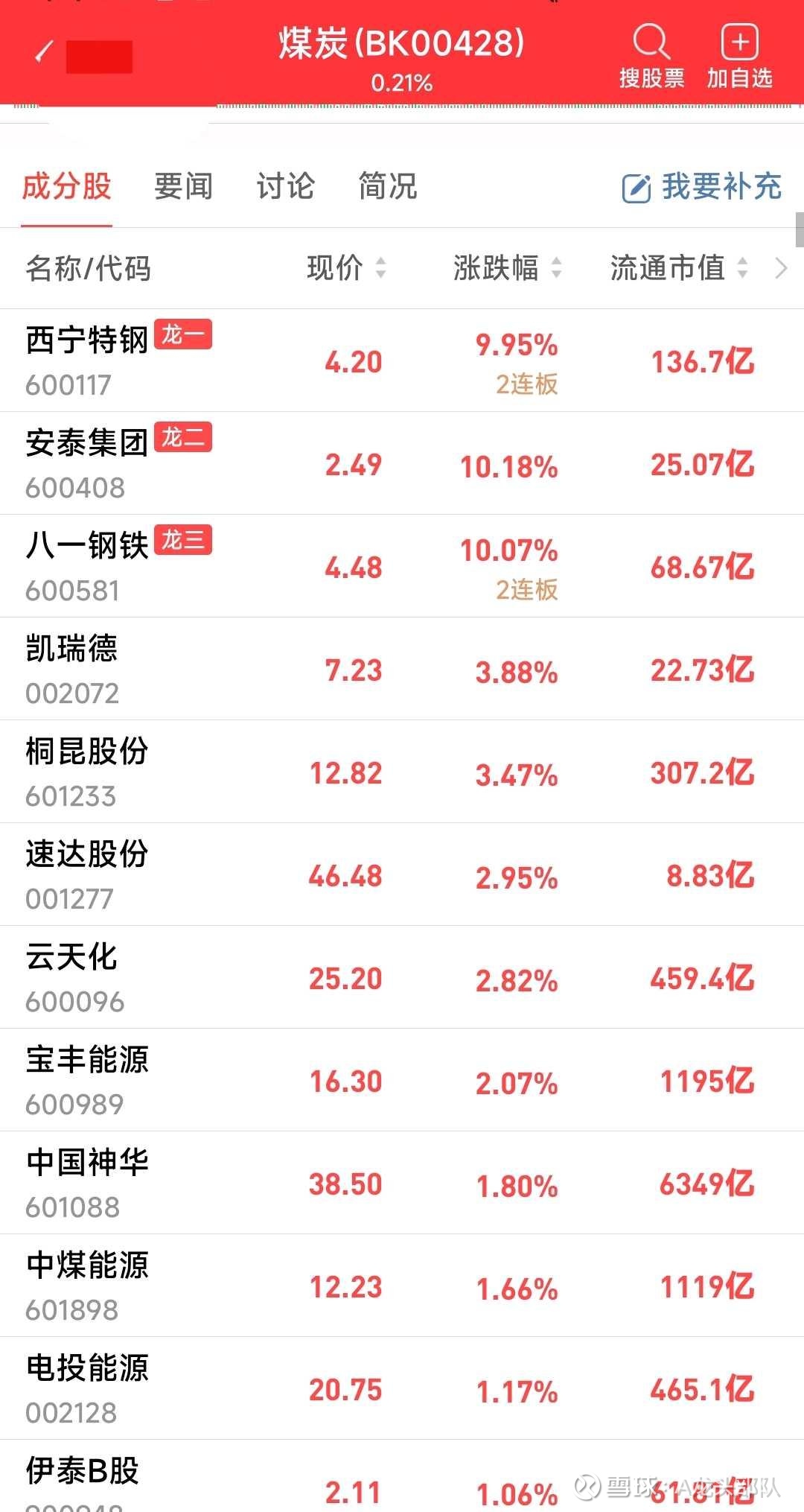804x1512 pixels.
Task: Open 西宁特钢 600117 stock details
Action: coord(402,360)
